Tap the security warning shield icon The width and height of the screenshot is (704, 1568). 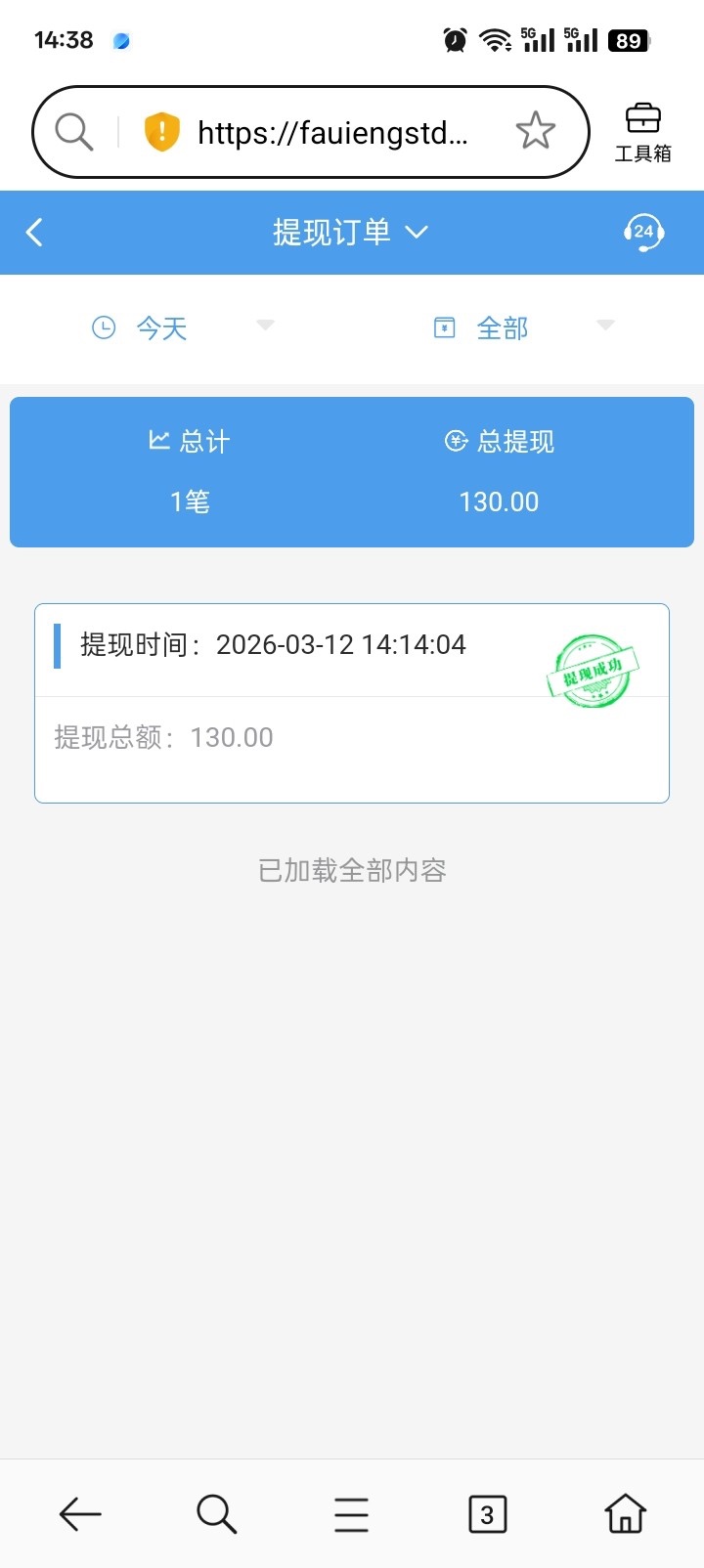click(162, 131)
